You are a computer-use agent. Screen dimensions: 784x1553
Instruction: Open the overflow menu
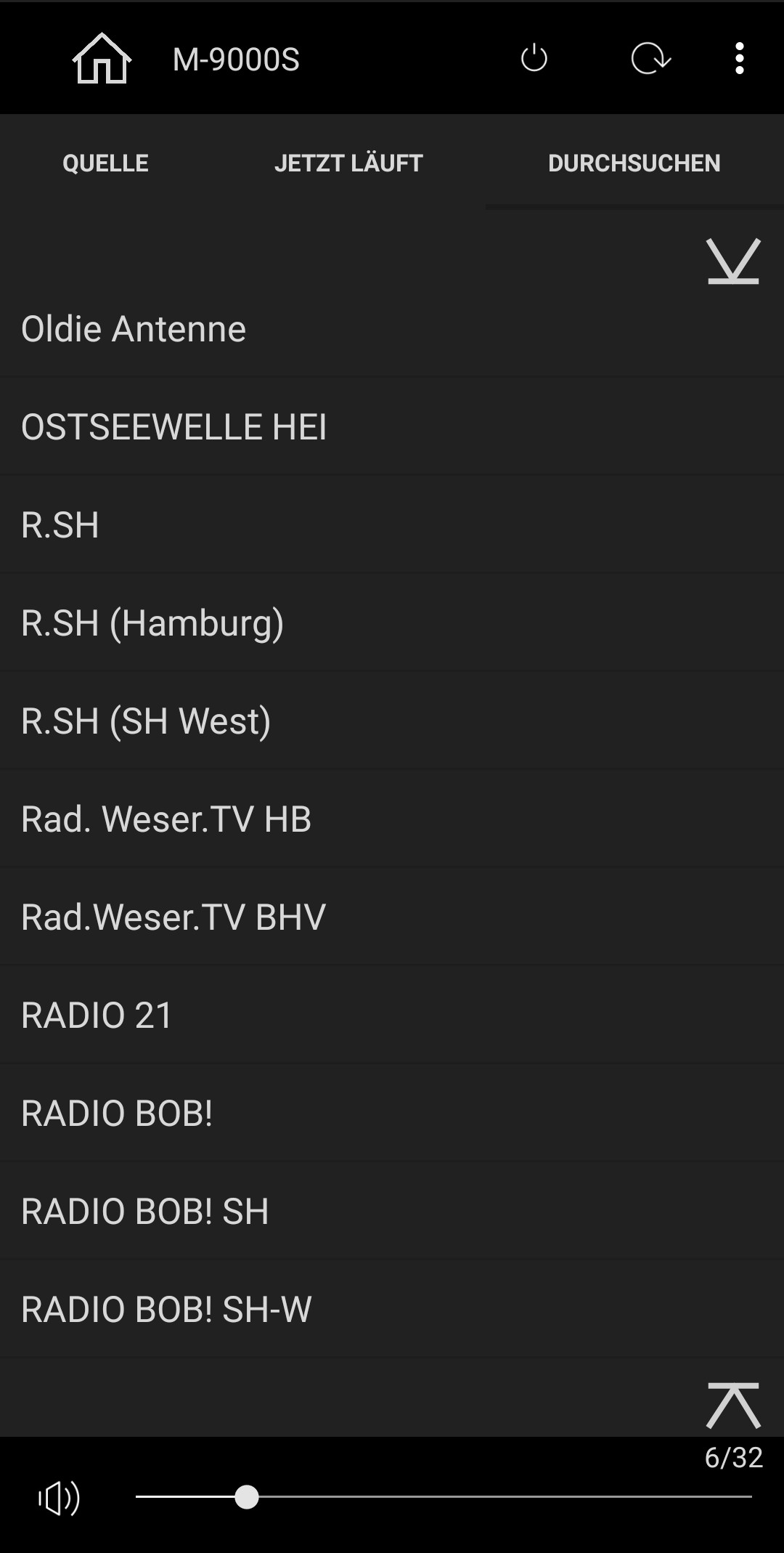(x=739, y=58)
